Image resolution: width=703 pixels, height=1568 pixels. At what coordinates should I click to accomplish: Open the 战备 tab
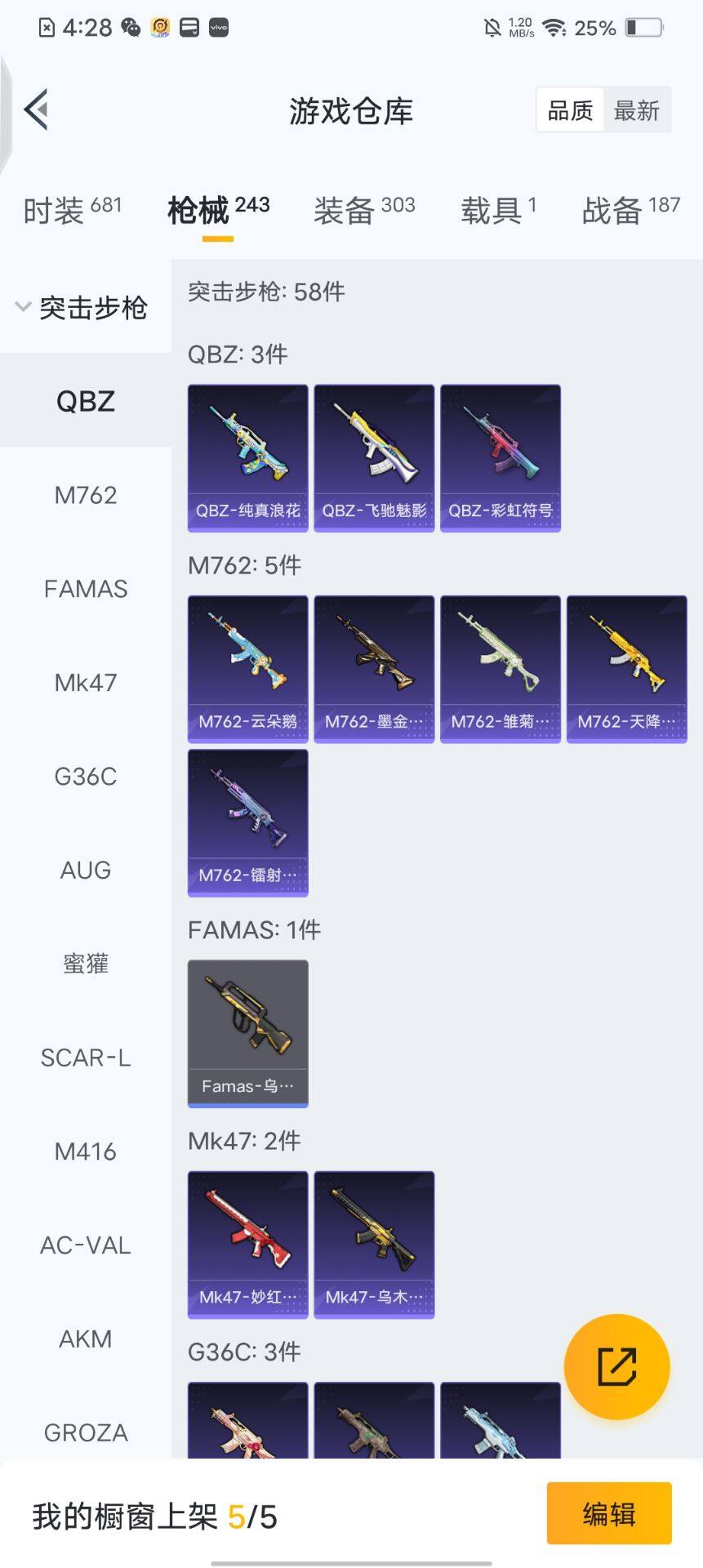pyautogui.click(x=630, y=210)
